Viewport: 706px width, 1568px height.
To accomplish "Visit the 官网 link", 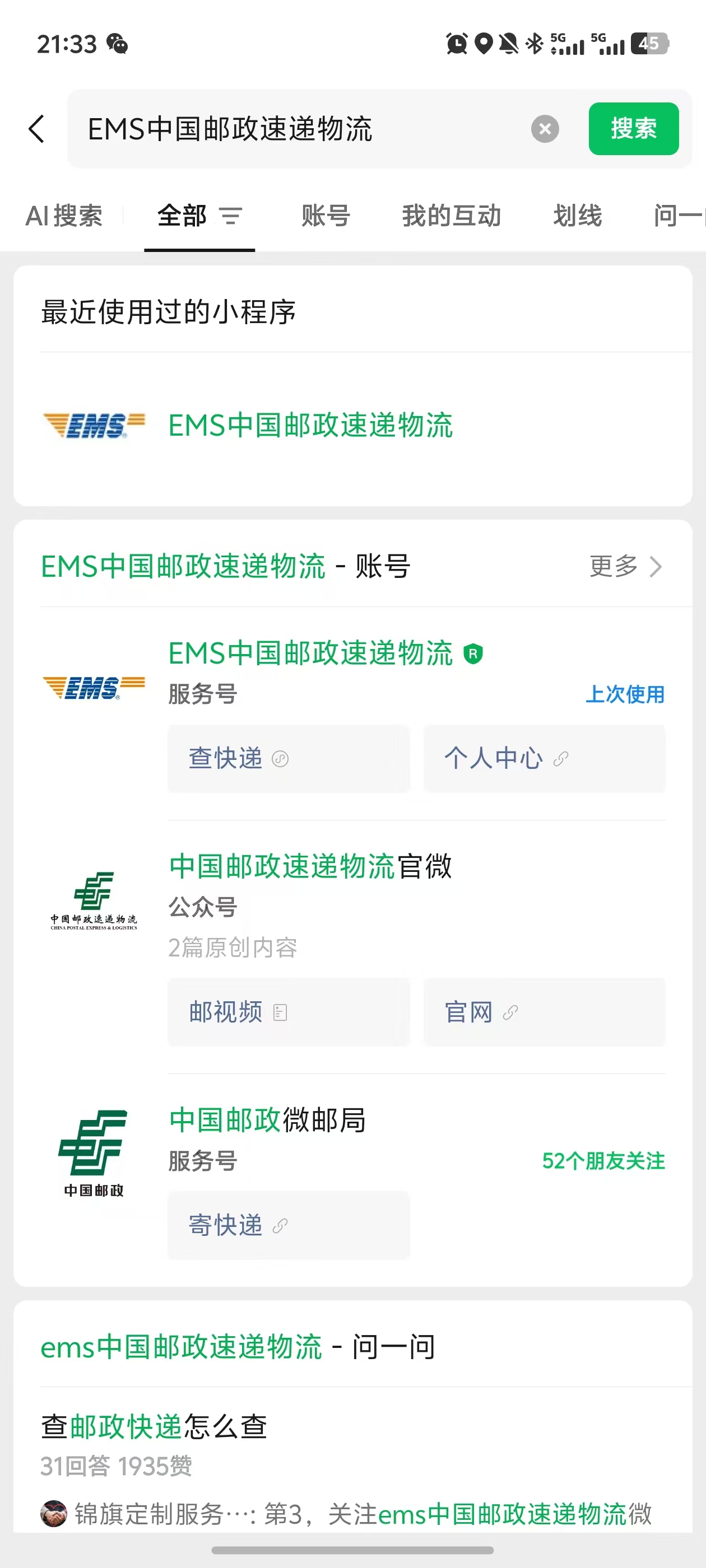I will (544, 1012).
